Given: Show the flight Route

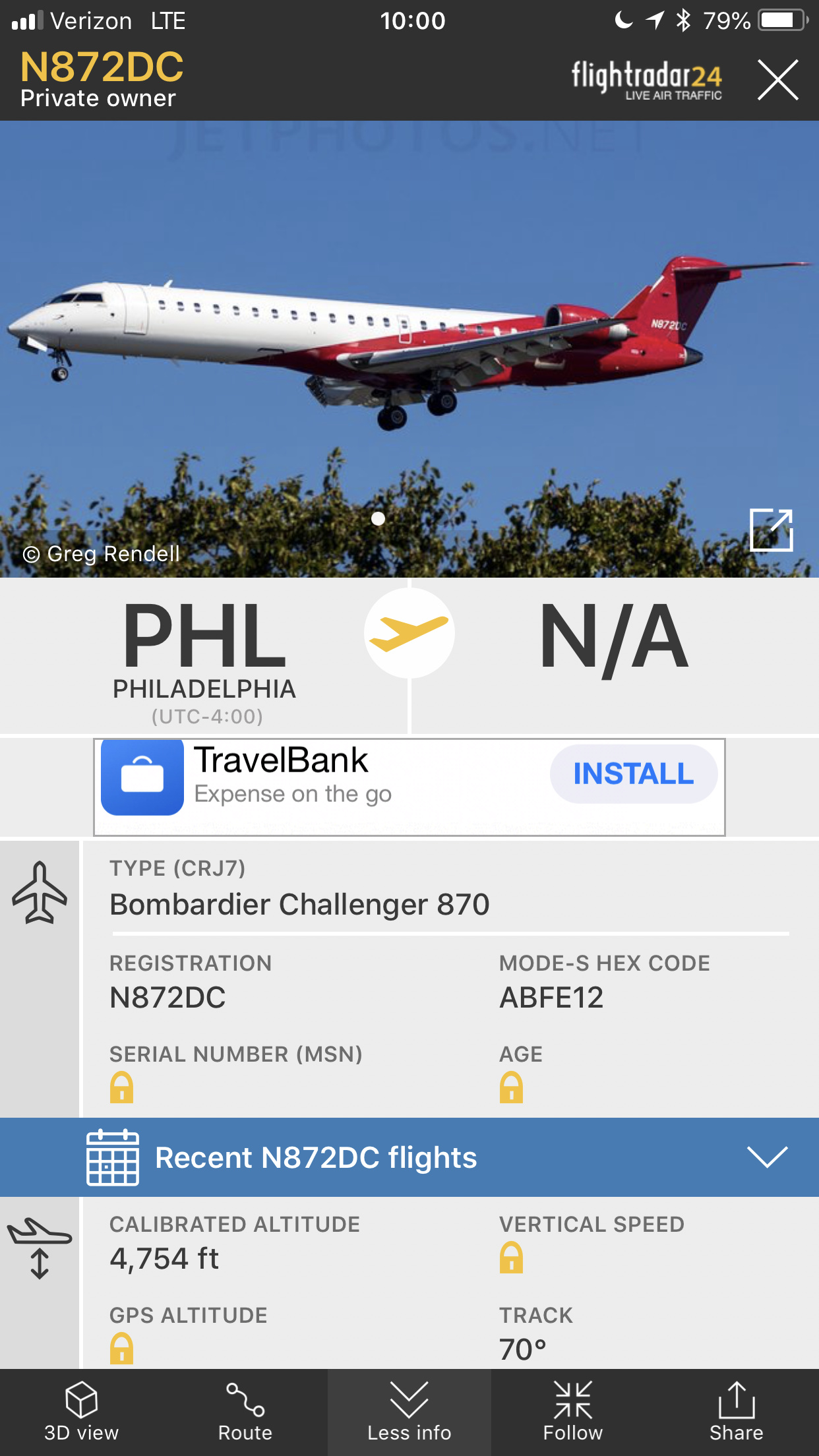Looking at the screenshot, I should pos(245,1411).
